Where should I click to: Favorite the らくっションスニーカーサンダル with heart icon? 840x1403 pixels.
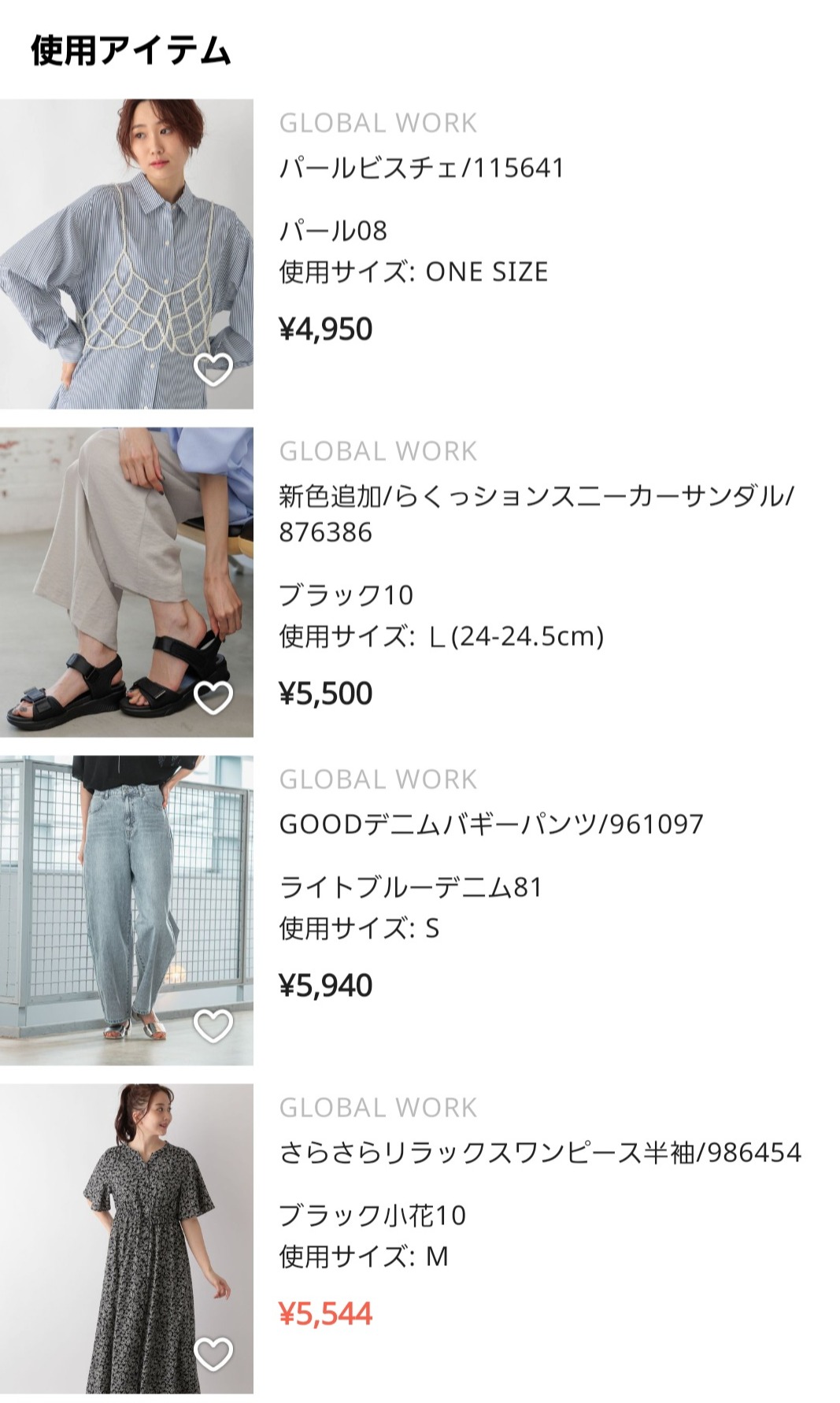[x=213, y=698]
